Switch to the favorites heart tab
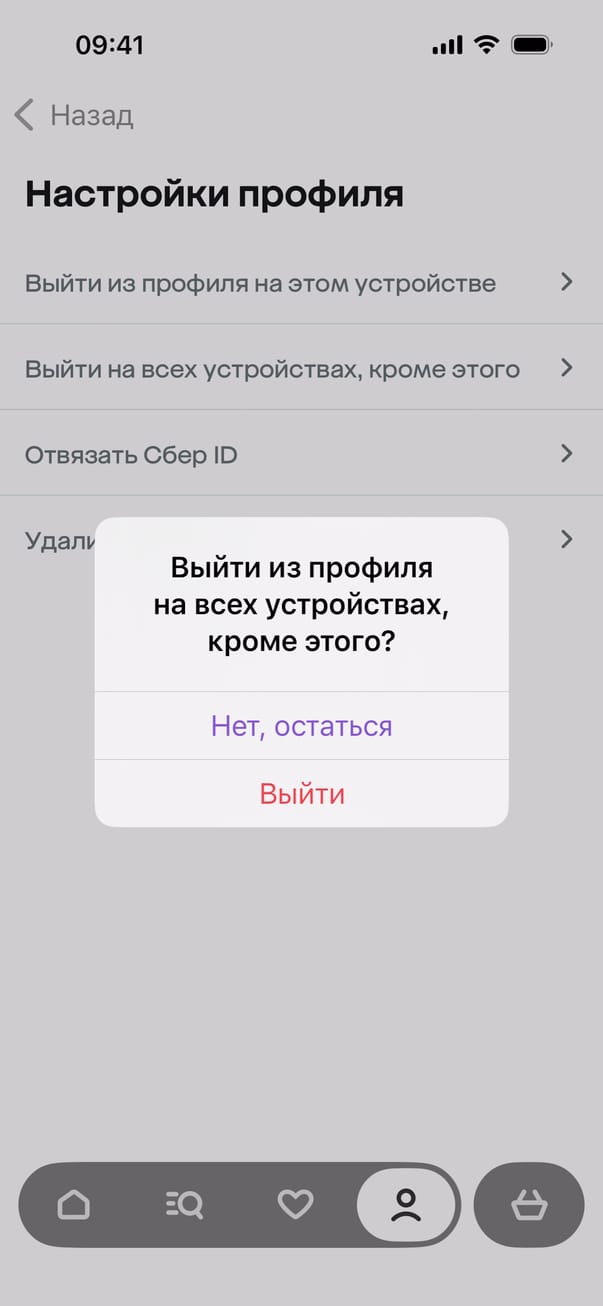 pyautogui.click(x=295, y=1204)
